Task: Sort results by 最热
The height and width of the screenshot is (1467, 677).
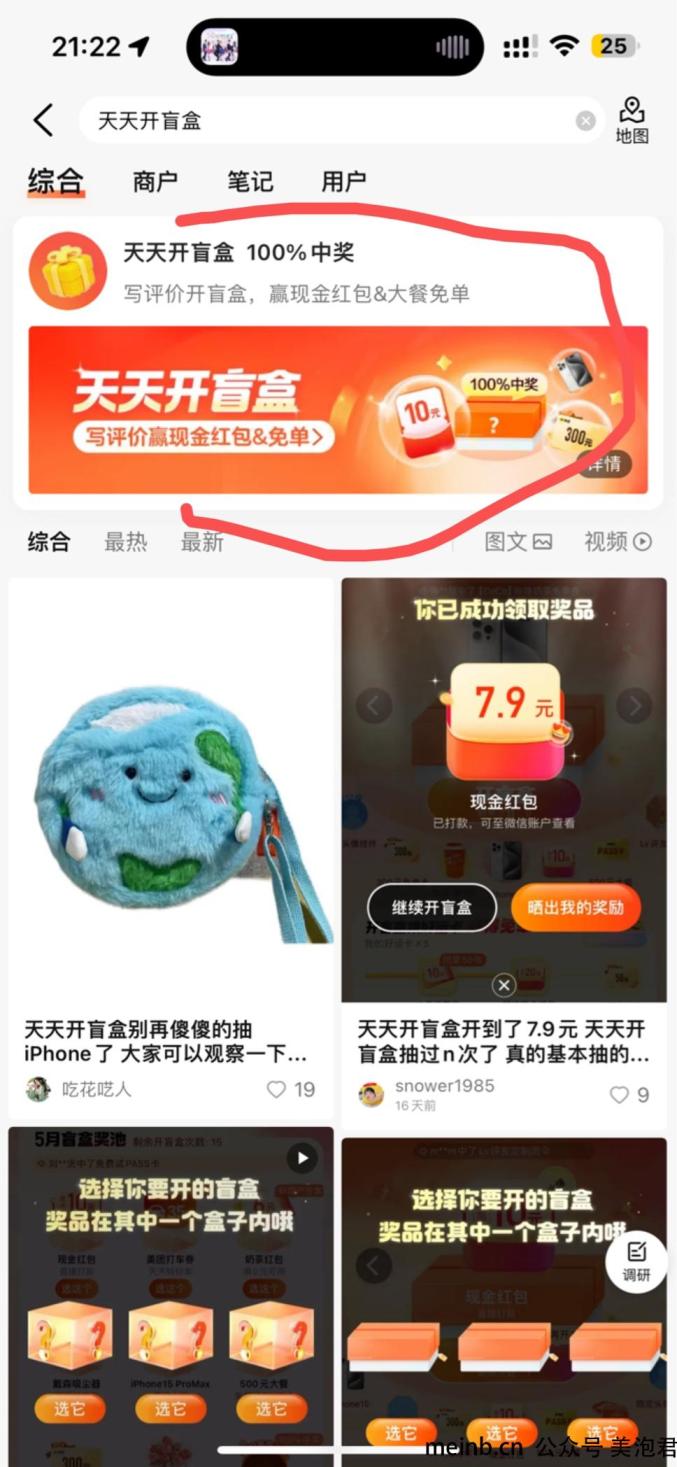Action: point(126,542)
